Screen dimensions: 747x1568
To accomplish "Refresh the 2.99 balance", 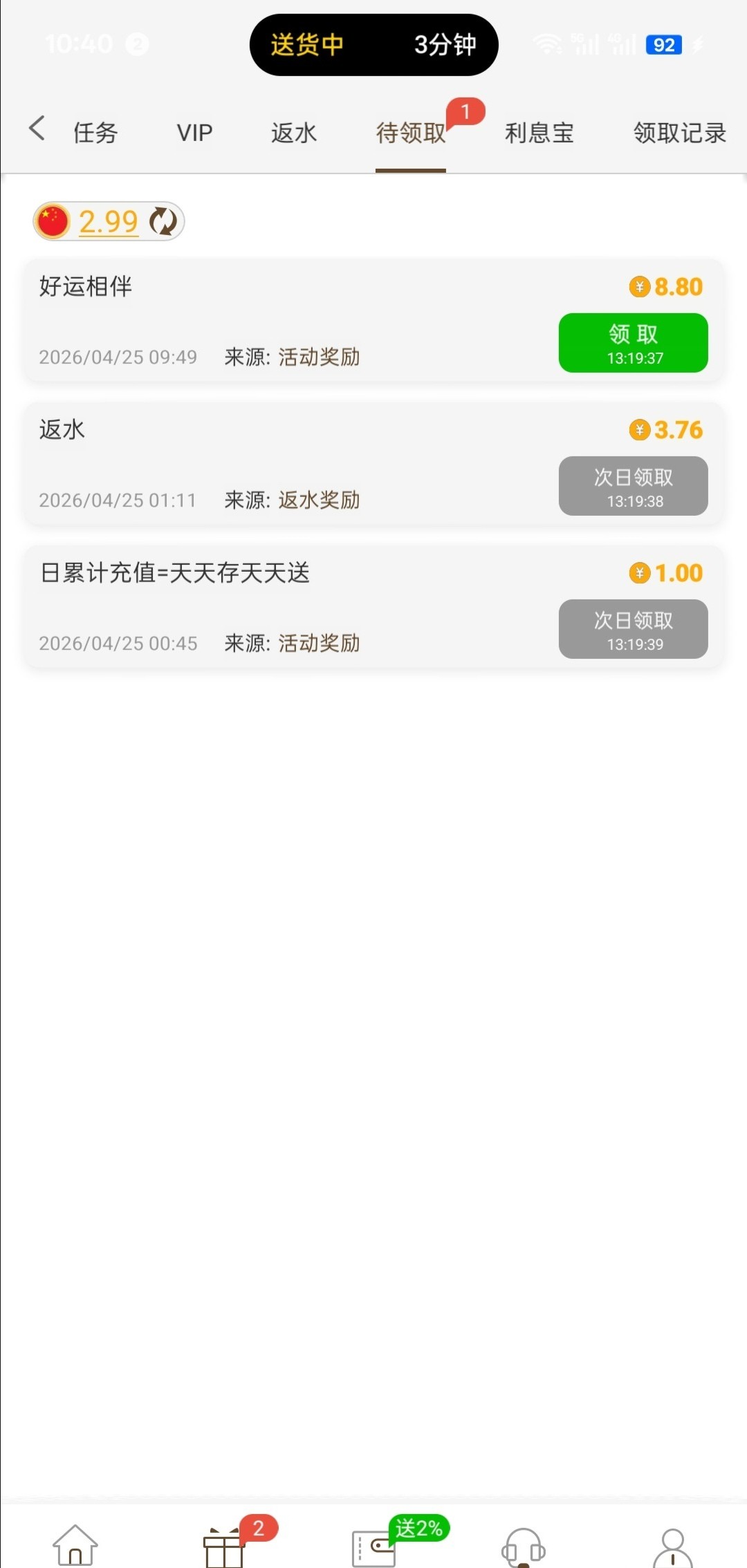I will tap(163, 221).
